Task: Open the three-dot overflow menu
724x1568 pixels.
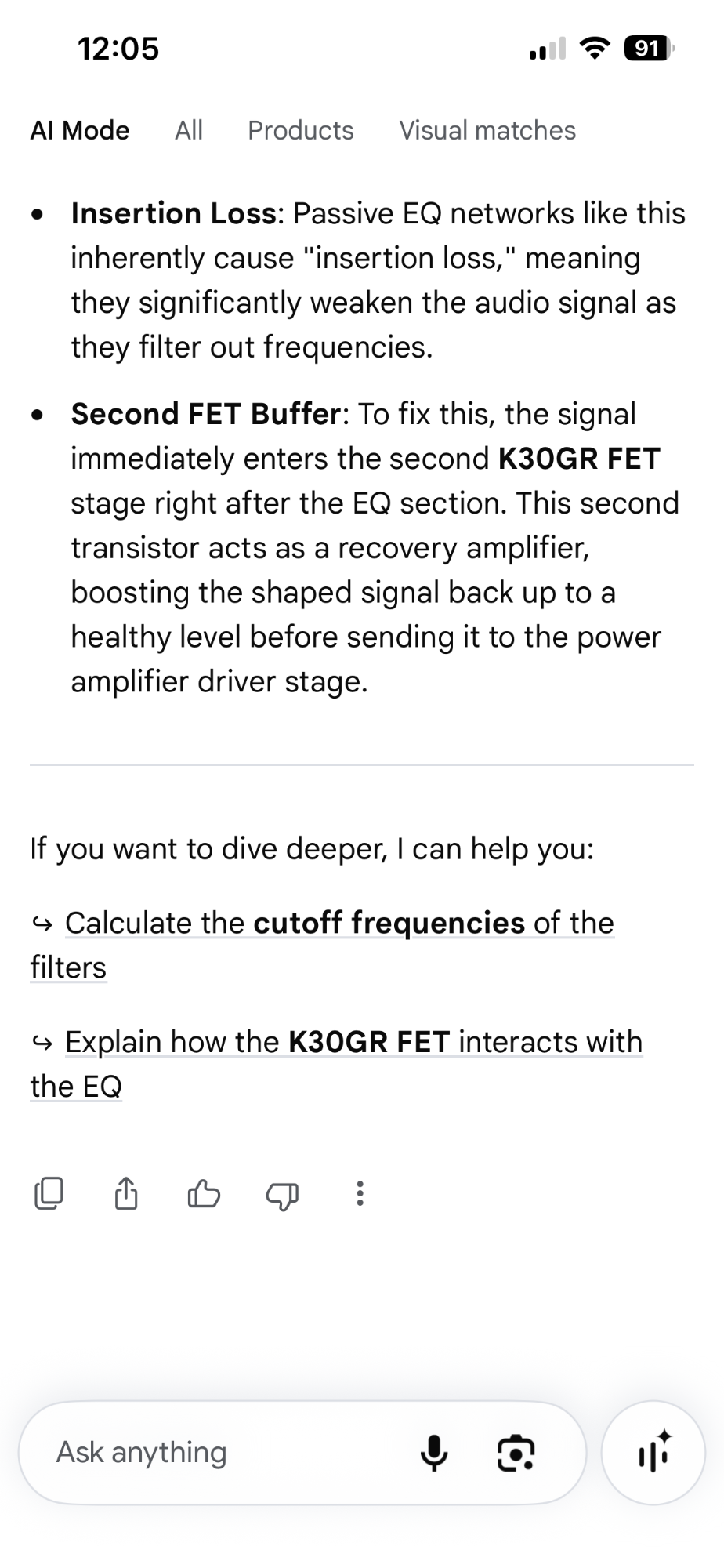Action: (x=360, y=1194)
